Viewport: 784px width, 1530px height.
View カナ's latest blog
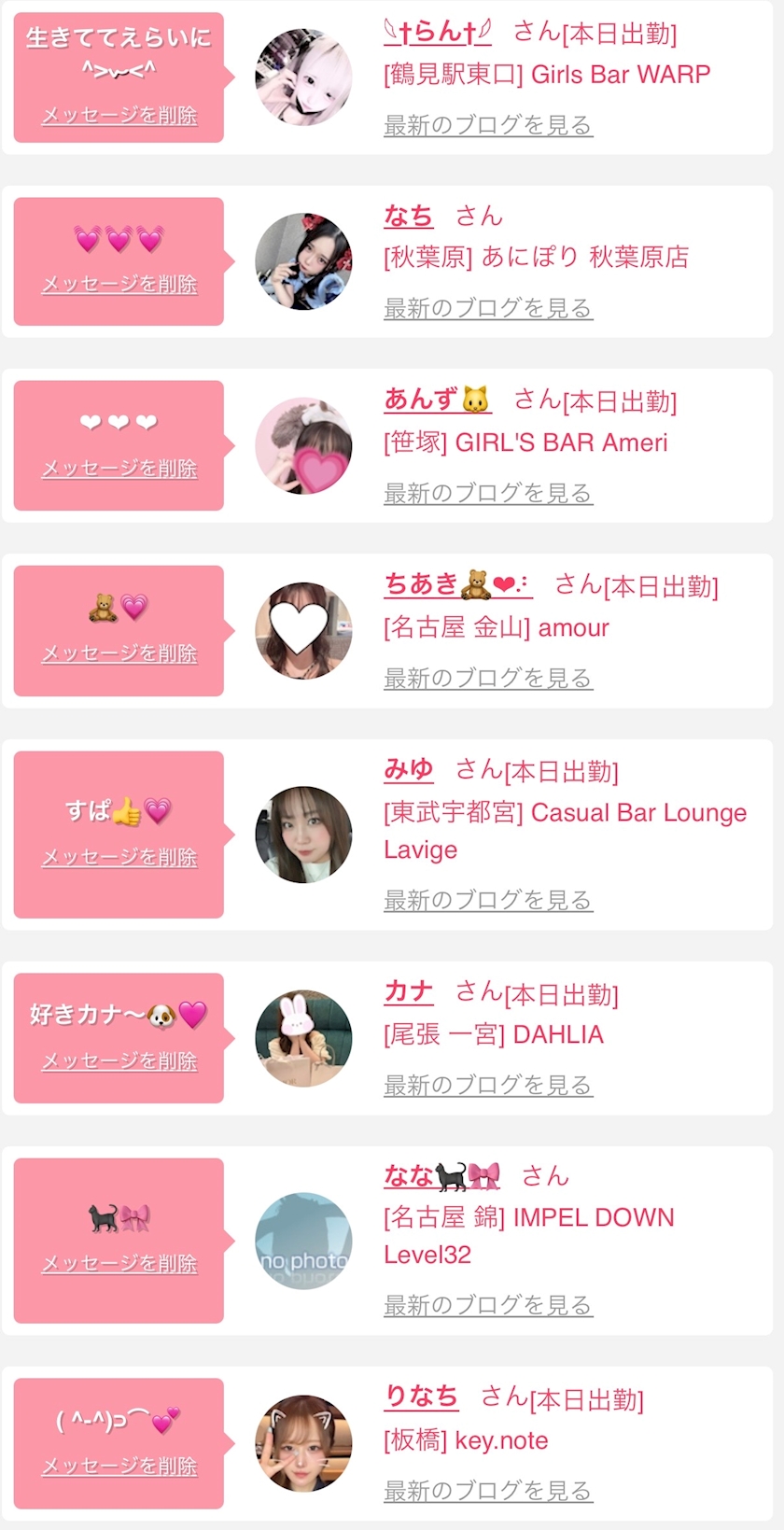coord(488,1085)
